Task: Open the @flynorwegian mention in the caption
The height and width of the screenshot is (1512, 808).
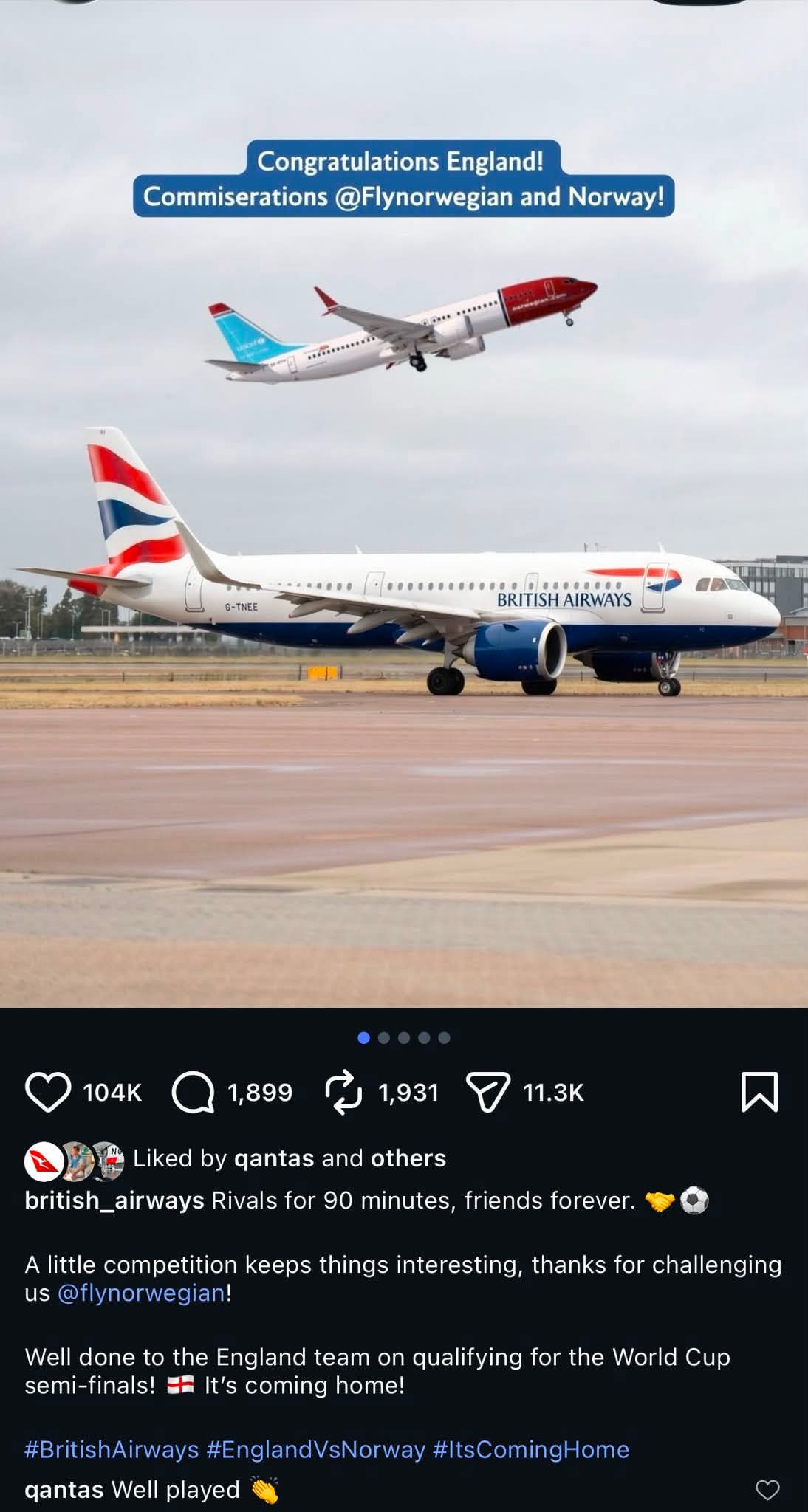Action: [141, 1293]
